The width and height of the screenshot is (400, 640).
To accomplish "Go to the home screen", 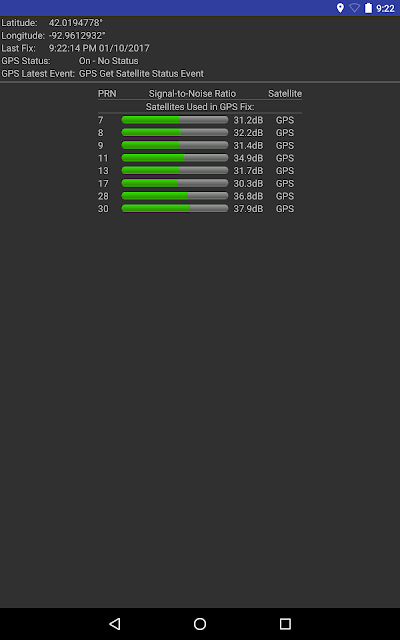I will click(x=200, y=623).
